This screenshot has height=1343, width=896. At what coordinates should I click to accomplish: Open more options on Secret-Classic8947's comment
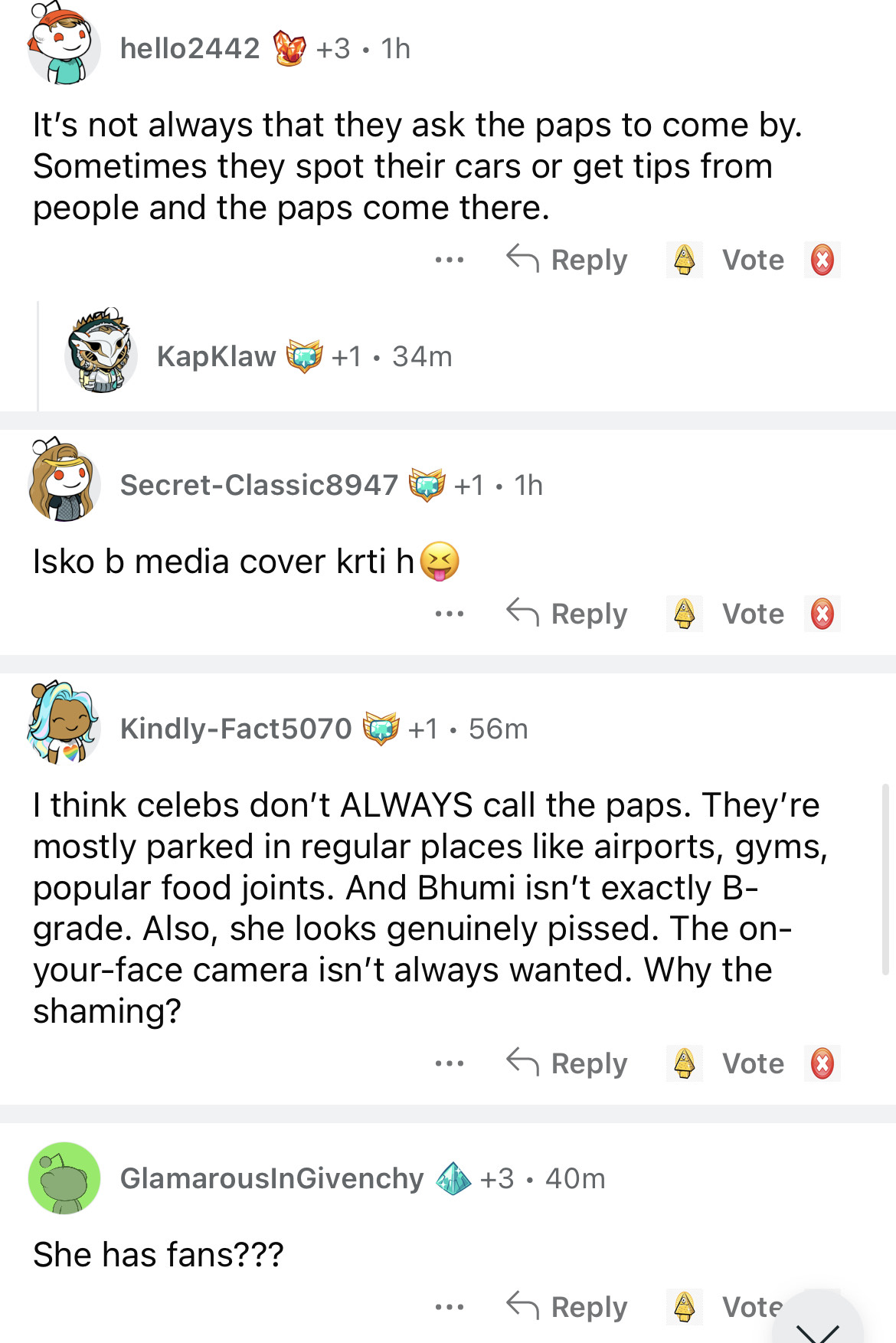click(449, 614)
